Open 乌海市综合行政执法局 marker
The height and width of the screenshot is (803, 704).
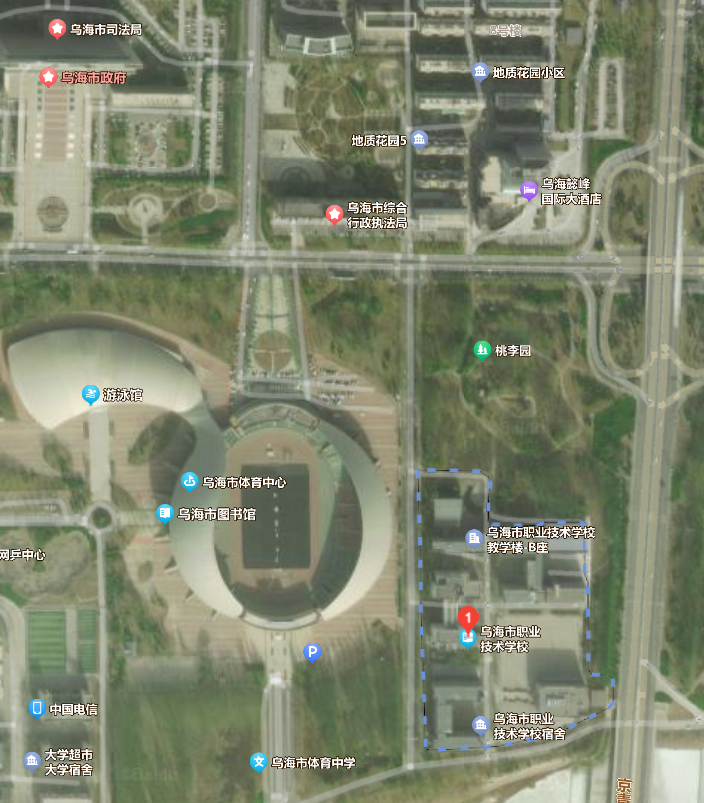point(334,214)
